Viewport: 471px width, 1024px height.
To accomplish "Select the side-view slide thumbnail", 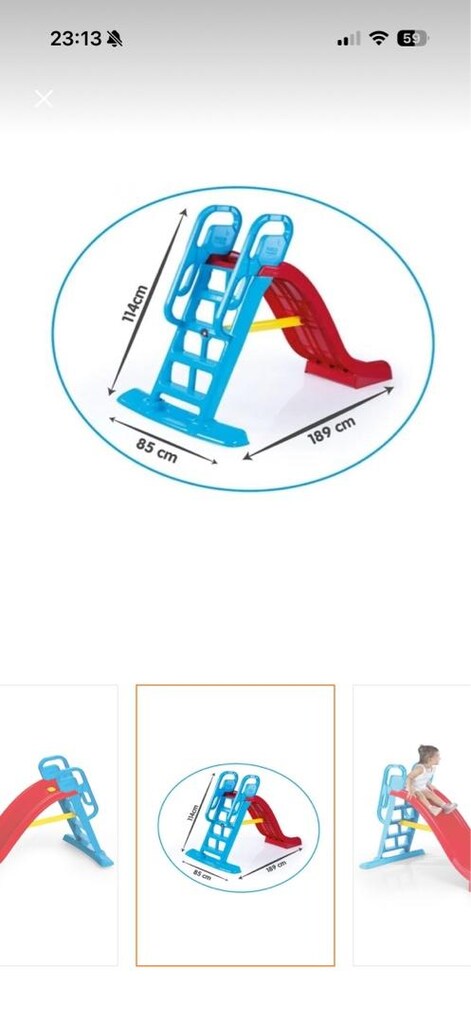I will (x=59, y=825).
